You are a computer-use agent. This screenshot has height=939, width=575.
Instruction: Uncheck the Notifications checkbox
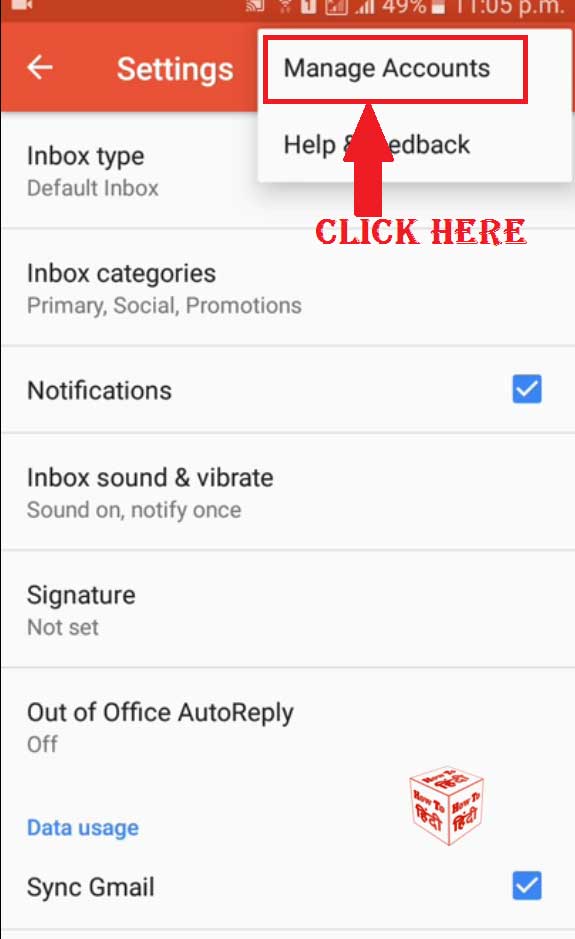pos(527,389)
